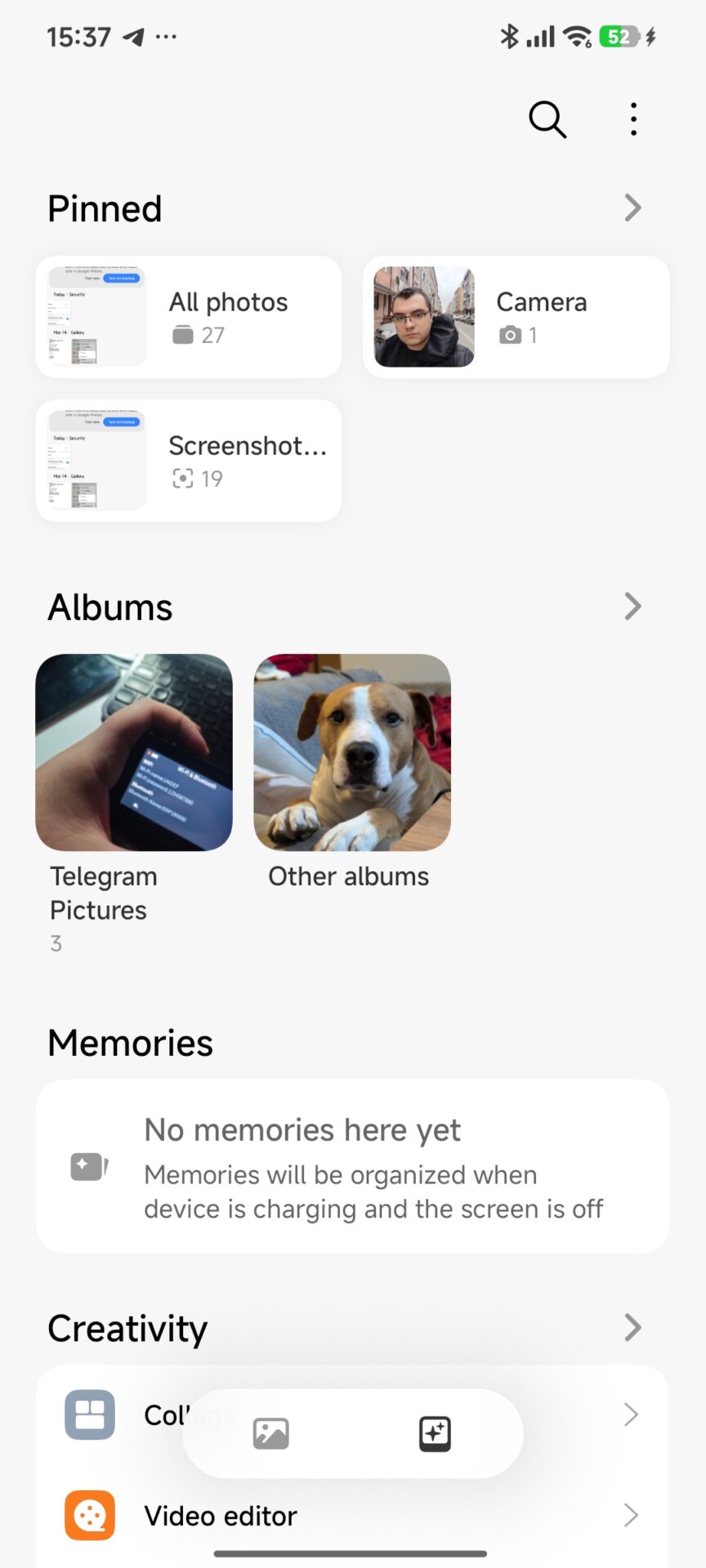Open the gallery search
The image size is (706, 1568).
pyautogui.click(x=547, y=120)
